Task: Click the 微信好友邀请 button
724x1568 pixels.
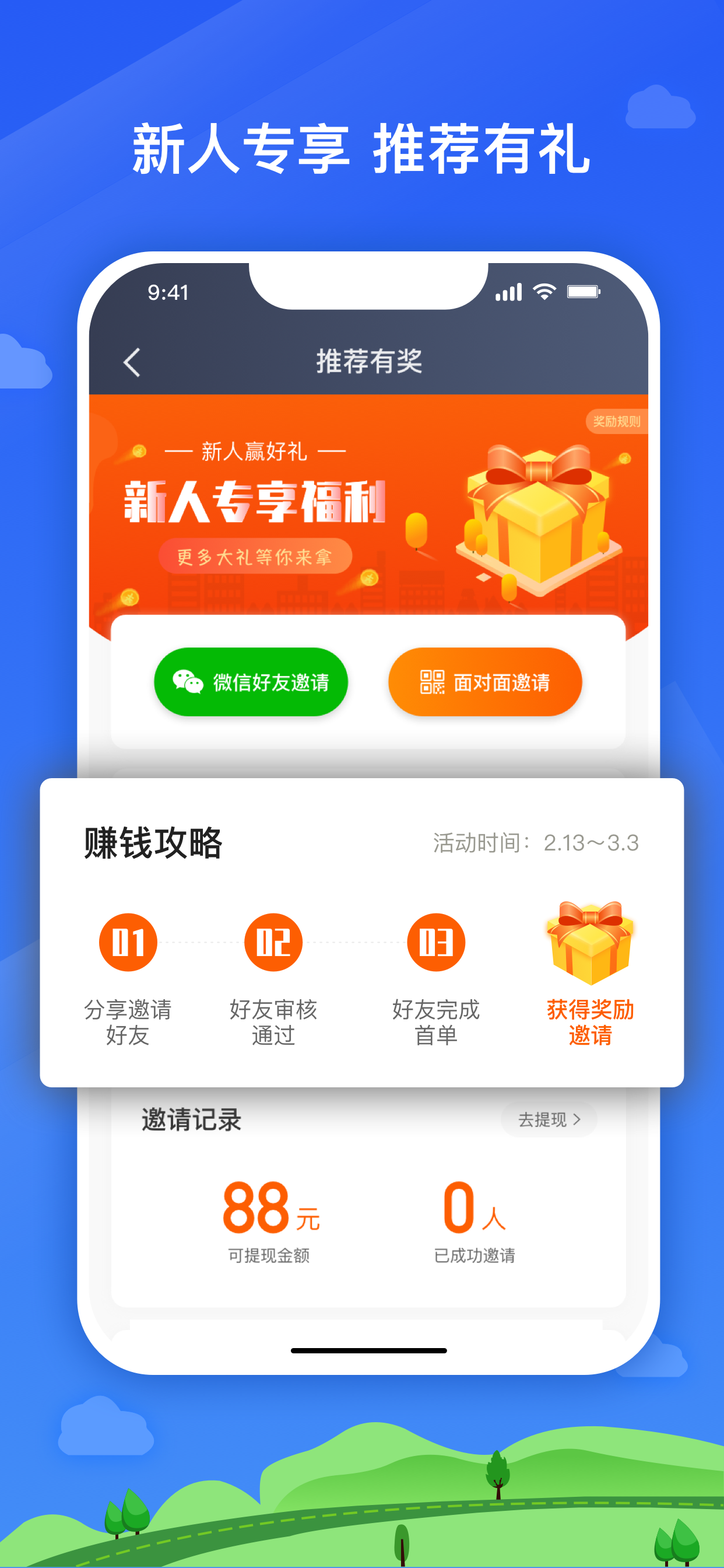Action: pos(251,682)
